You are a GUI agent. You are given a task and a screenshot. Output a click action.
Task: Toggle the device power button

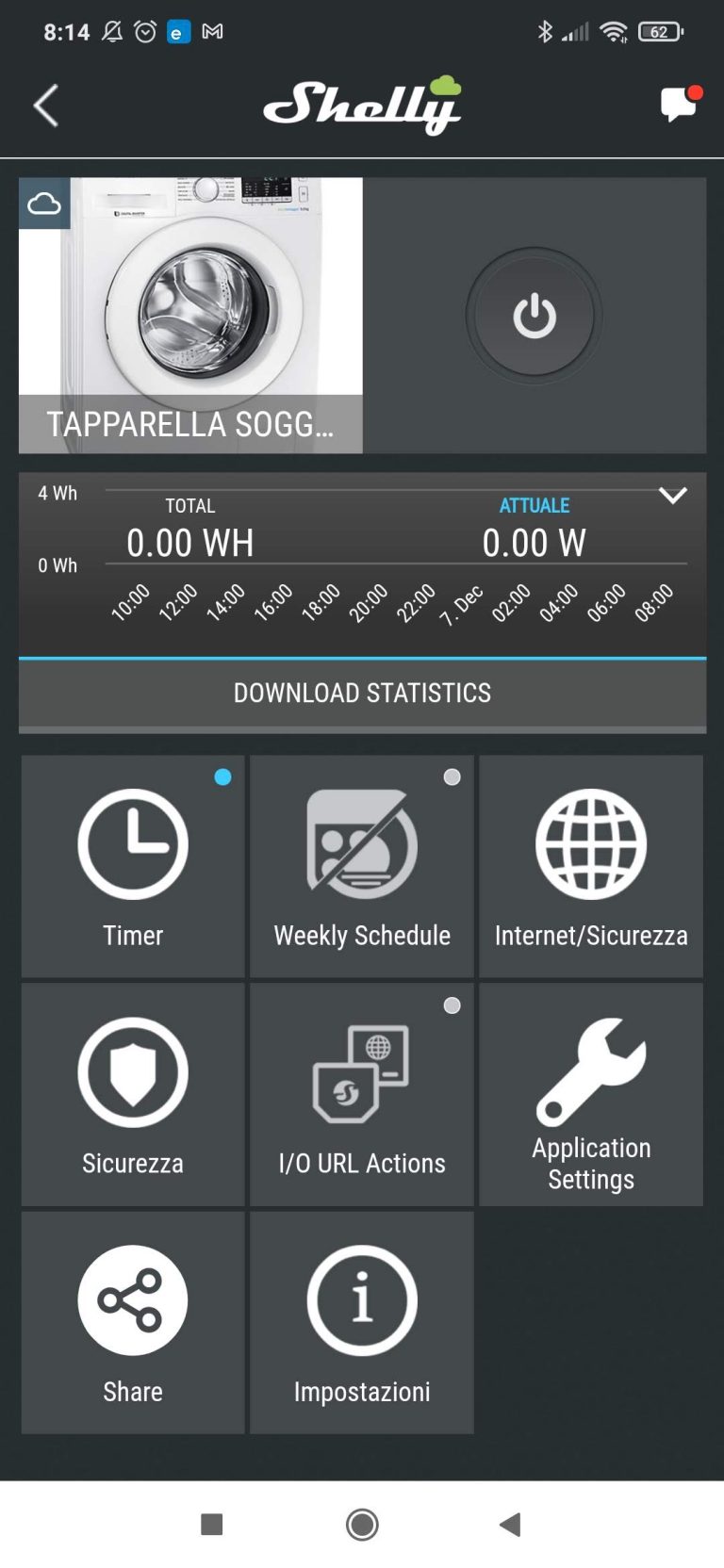click(x=534, y=316)
